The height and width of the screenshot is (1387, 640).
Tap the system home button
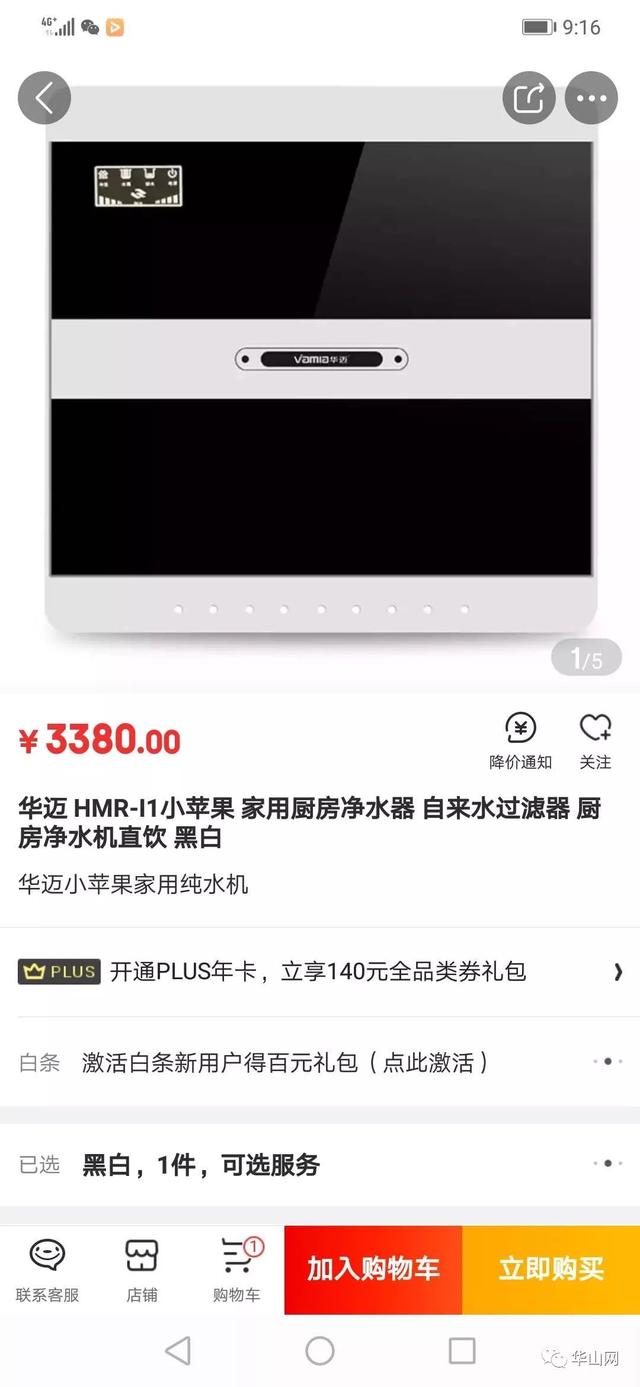[x=320, y=1351]
